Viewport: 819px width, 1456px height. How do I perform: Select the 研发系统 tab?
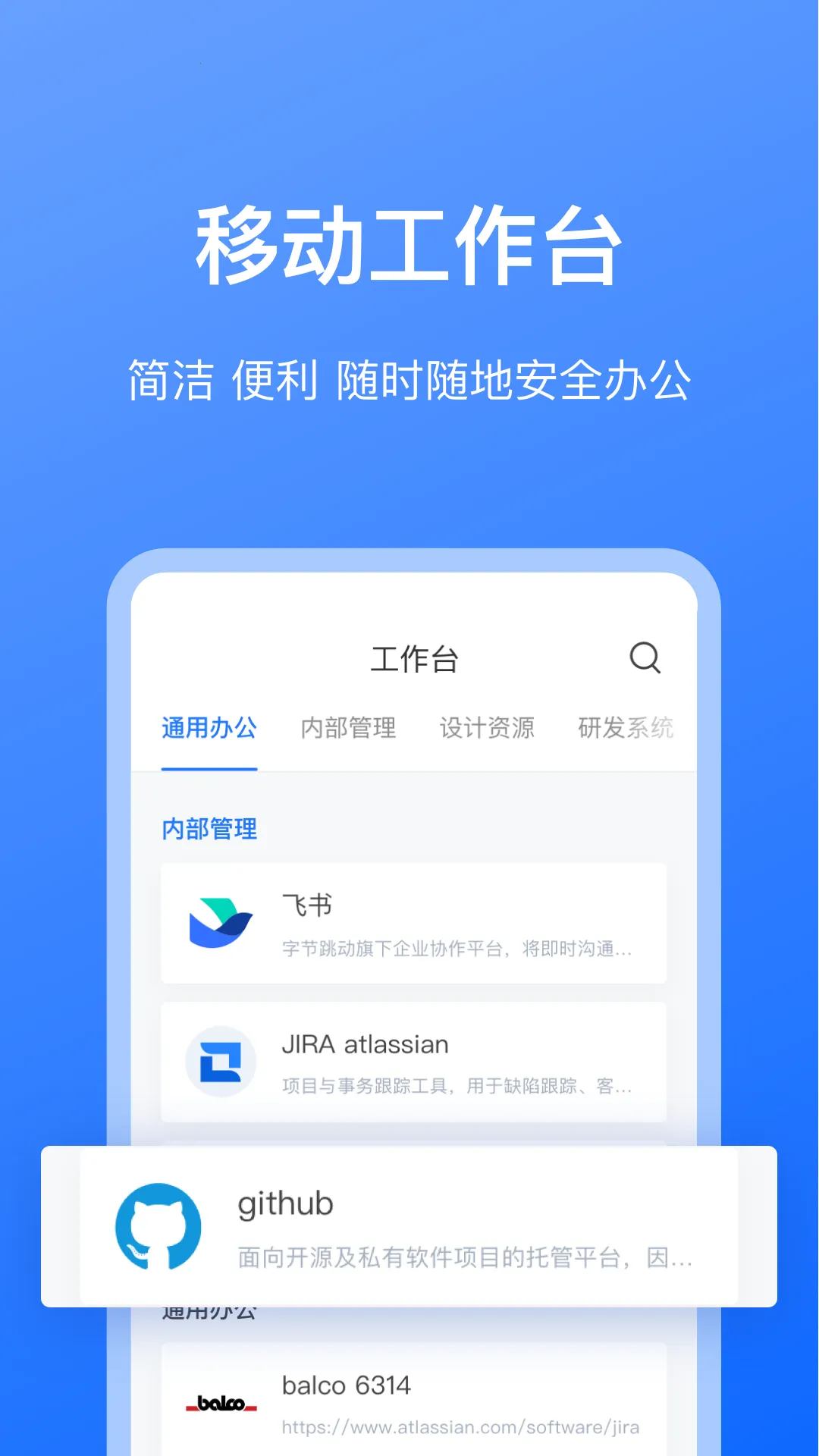[625, 728]
